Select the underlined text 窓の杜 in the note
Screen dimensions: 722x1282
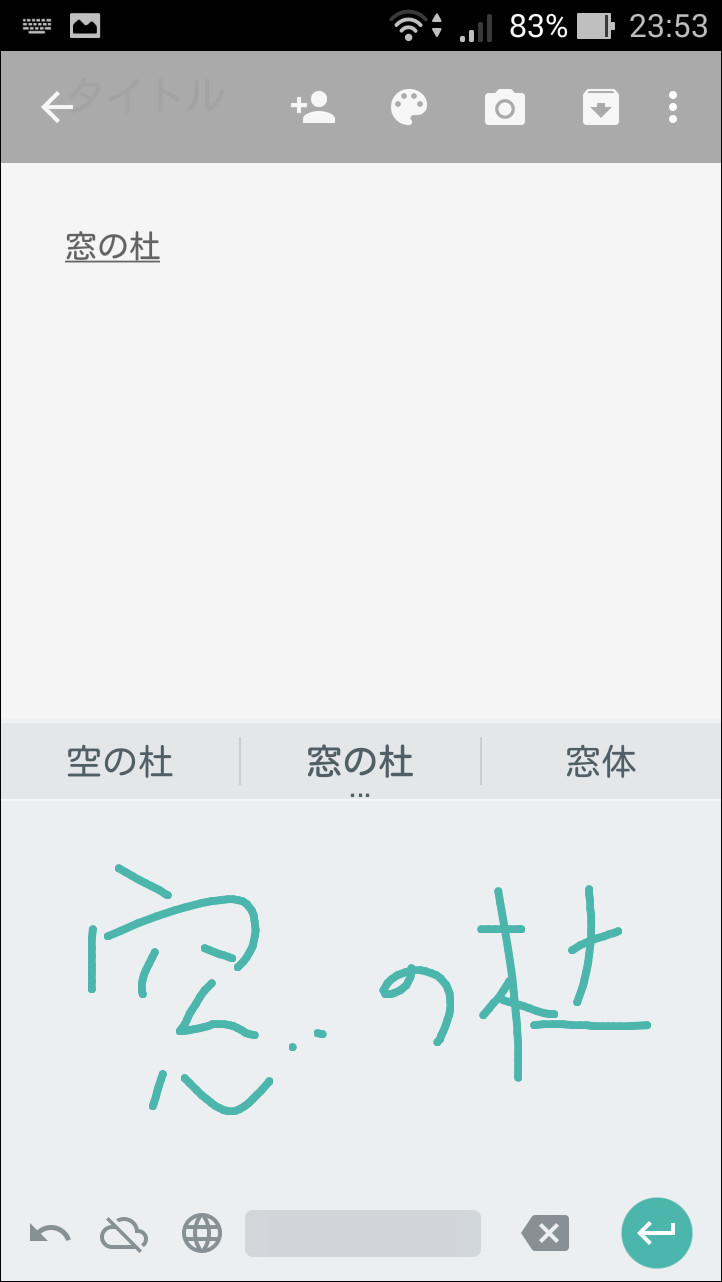[112, 248]
